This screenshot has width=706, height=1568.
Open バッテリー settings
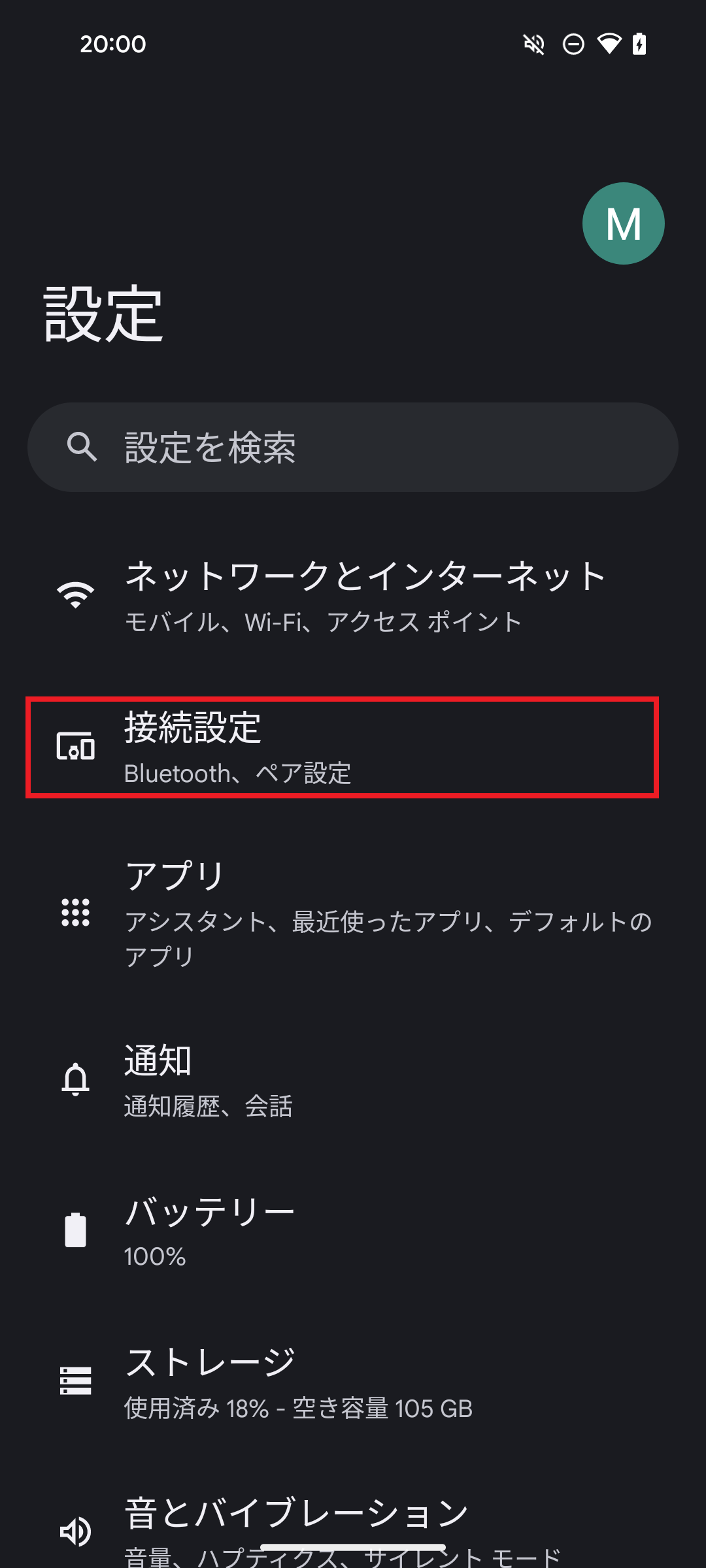[x=353, y=1231]
